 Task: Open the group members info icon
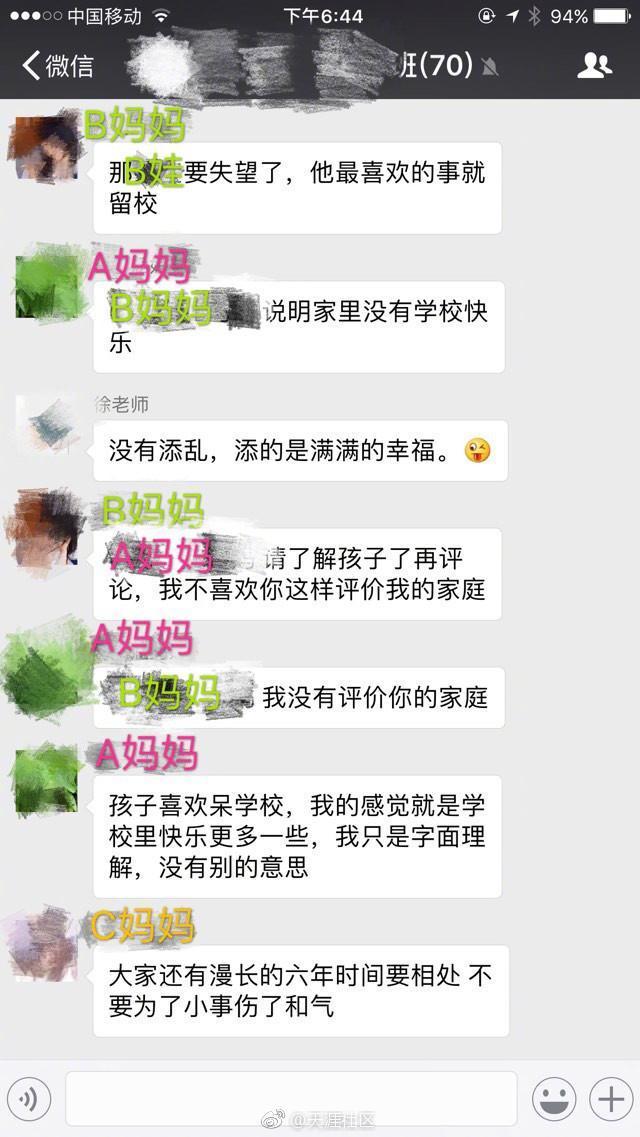coord(594,66)
